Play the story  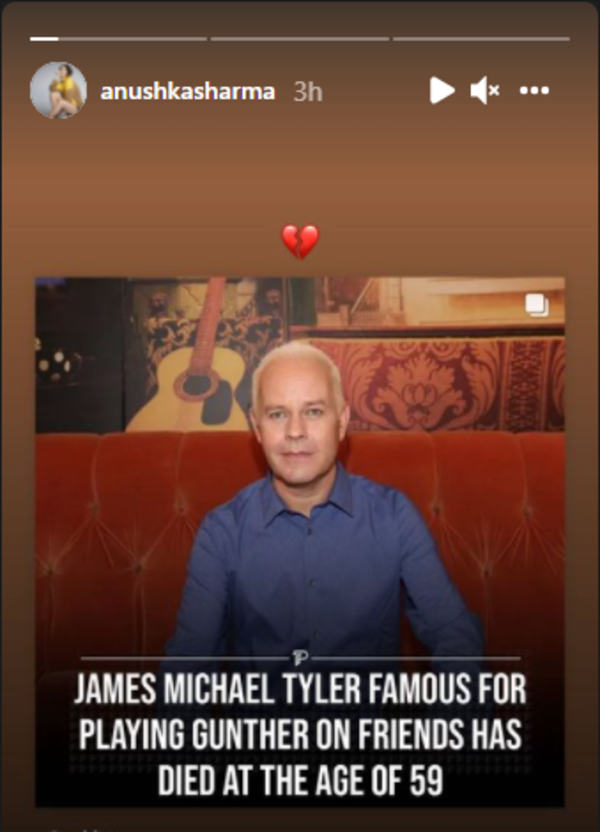(441, 91)
